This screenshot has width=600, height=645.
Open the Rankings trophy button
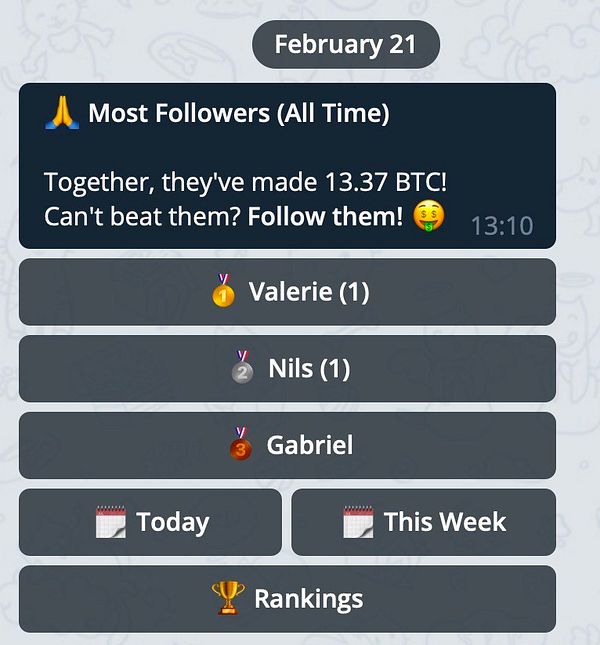287,599
